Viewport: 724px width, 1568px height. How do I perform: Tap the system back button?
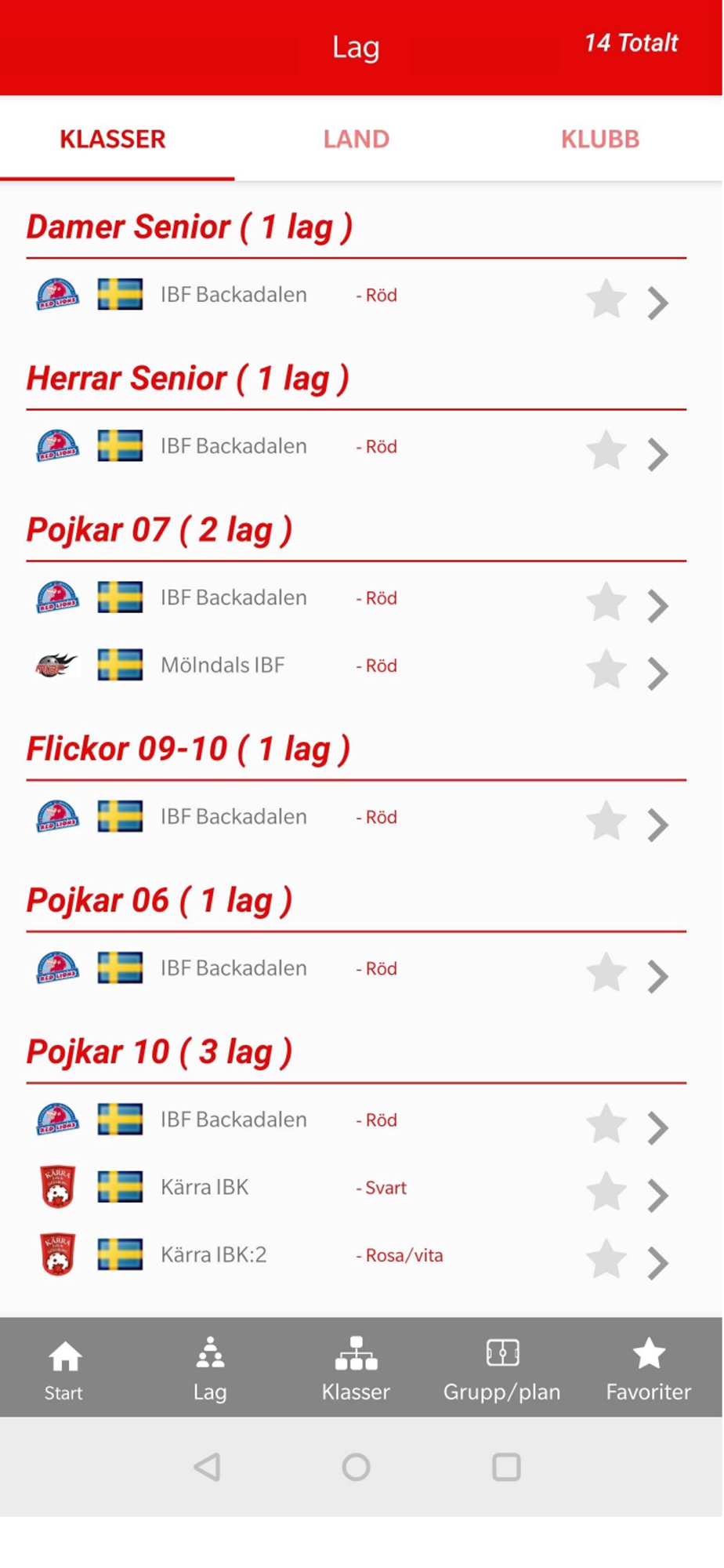(208, 1467)
